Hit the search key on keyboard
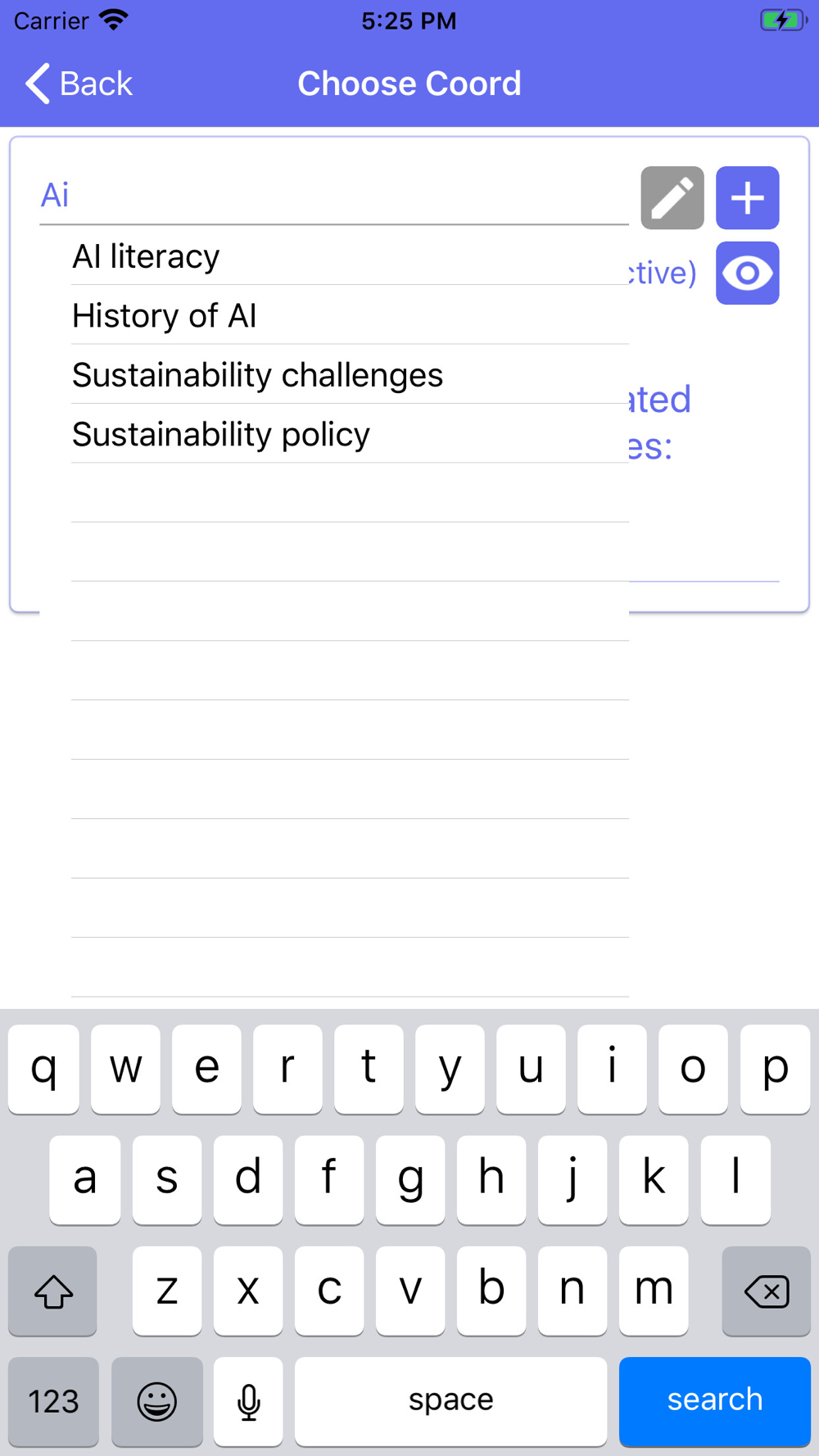 pos(715,1400)
